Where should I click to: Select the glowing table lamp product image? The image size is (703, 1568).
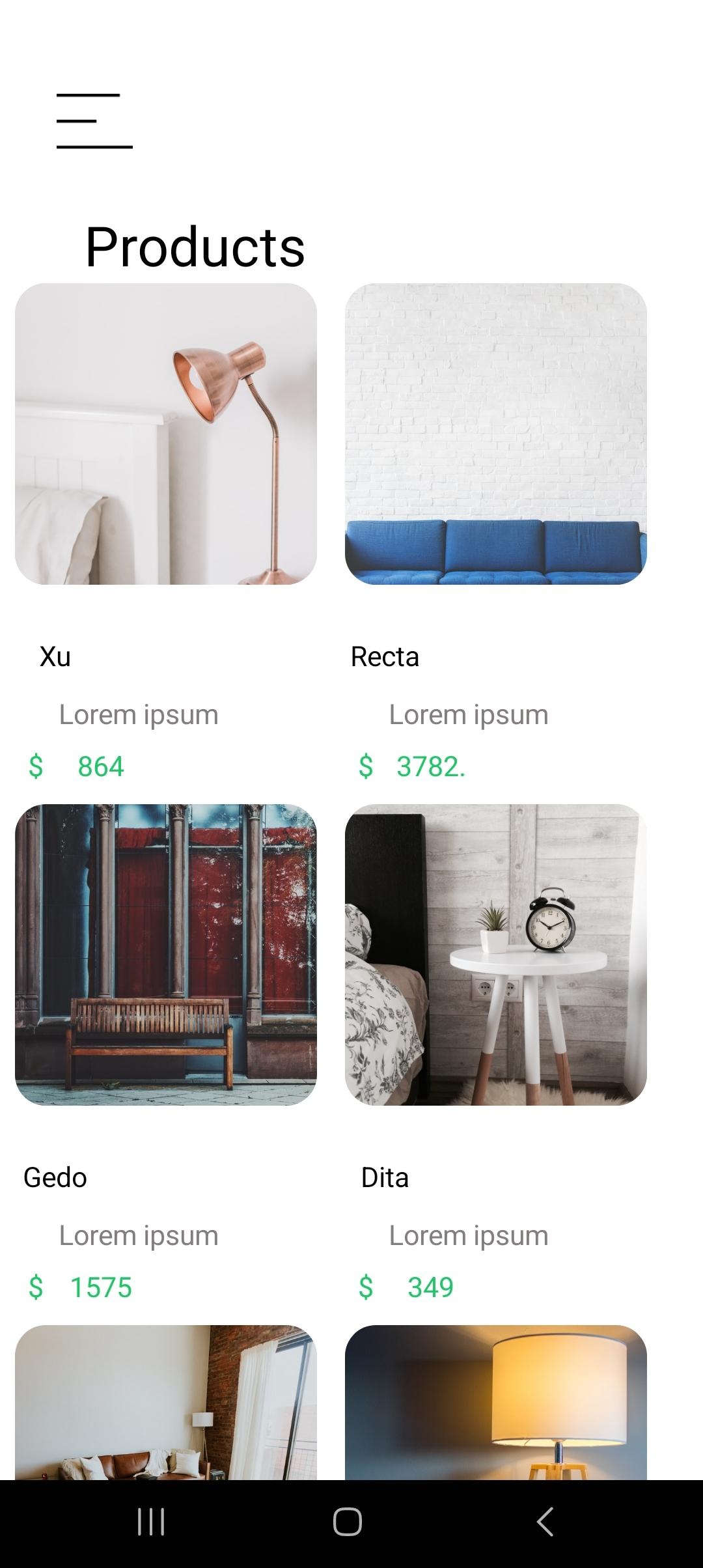496,1403
